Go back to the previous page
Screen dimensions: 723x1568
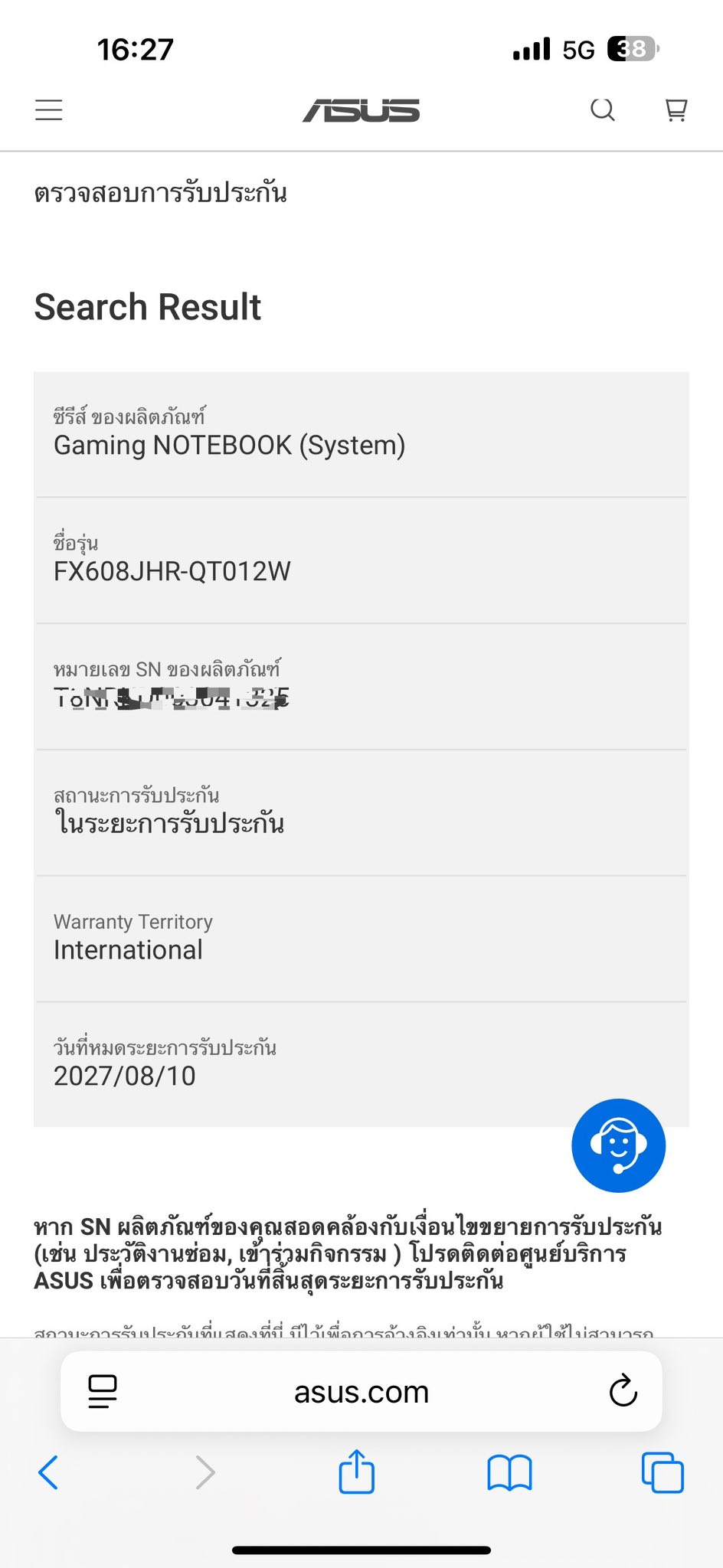[x=48, y=1472]
